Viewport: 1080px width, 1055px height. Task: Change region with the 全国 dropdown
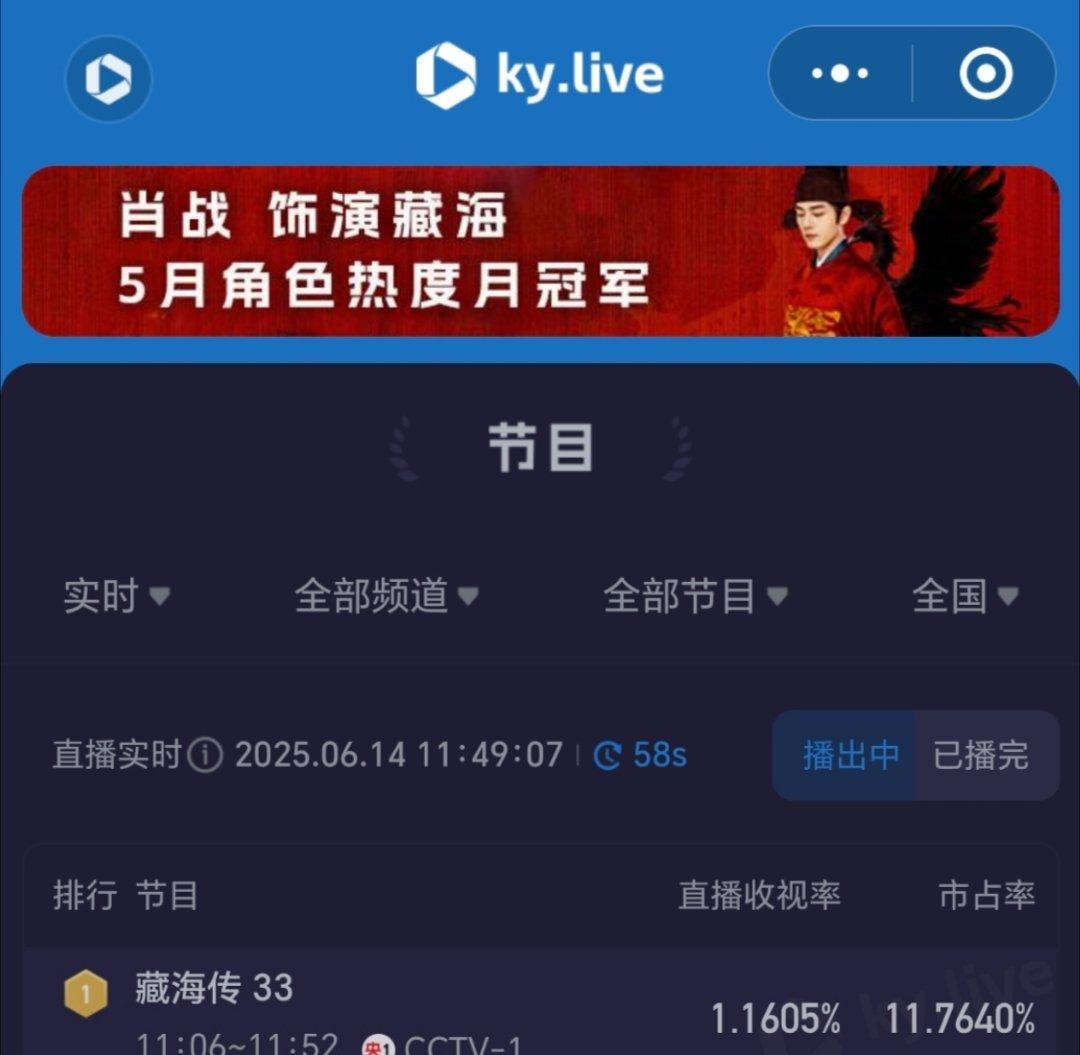(965, 597)
